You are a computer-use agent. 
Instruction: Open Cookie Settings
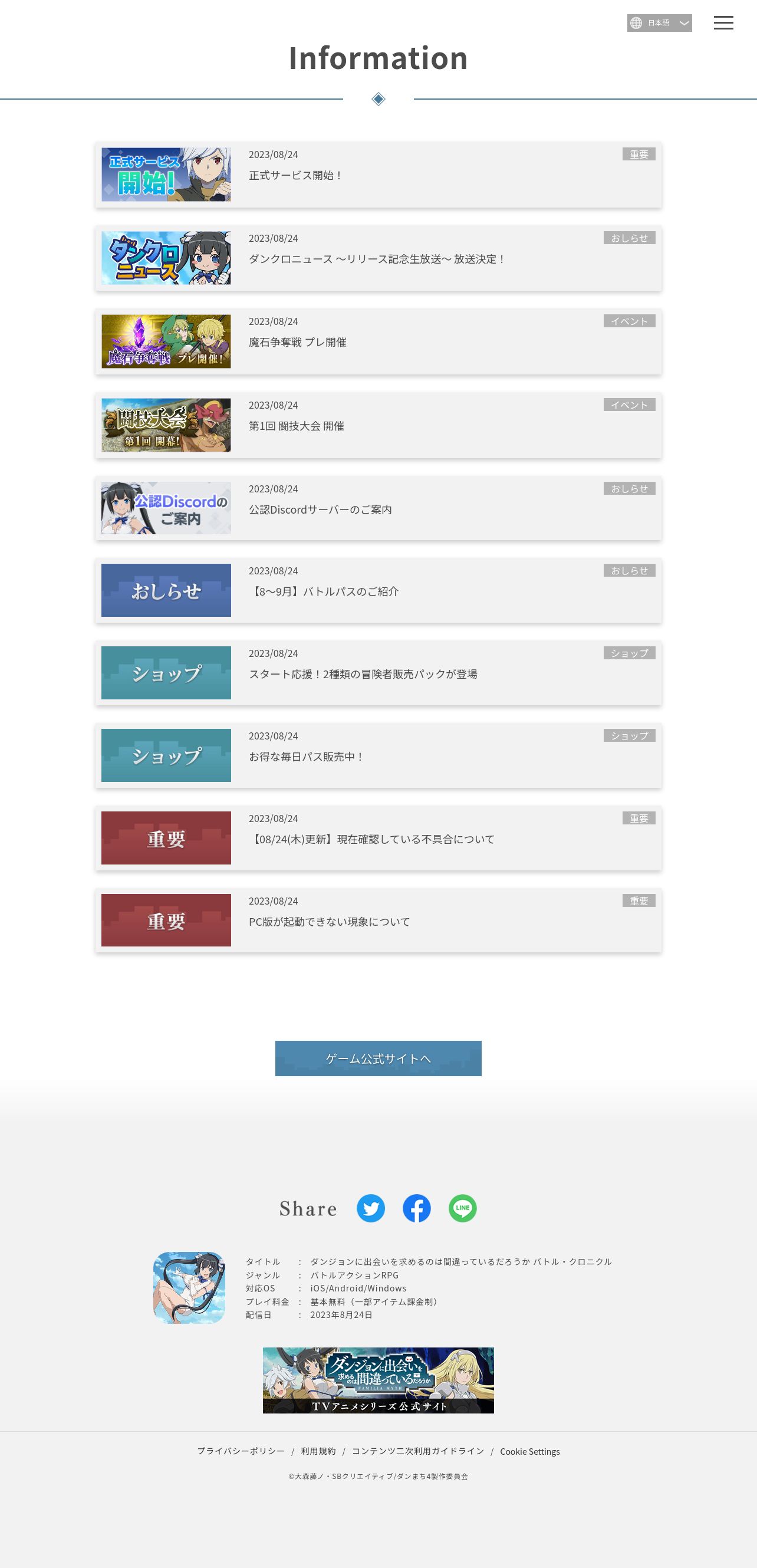point(529,1452)
